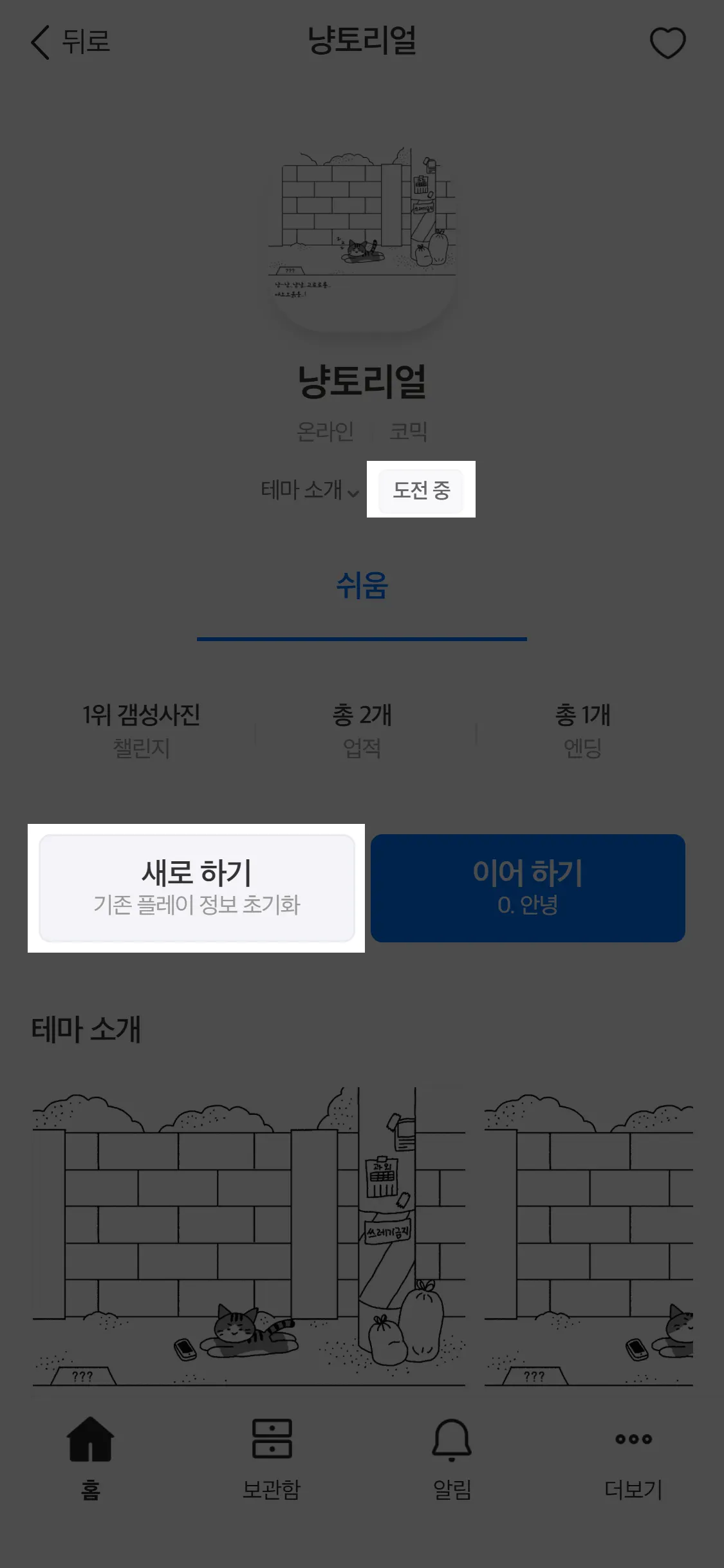Go back using the 뒤로 button
This screenshot has width=724, height=1568.
[71, 42]
